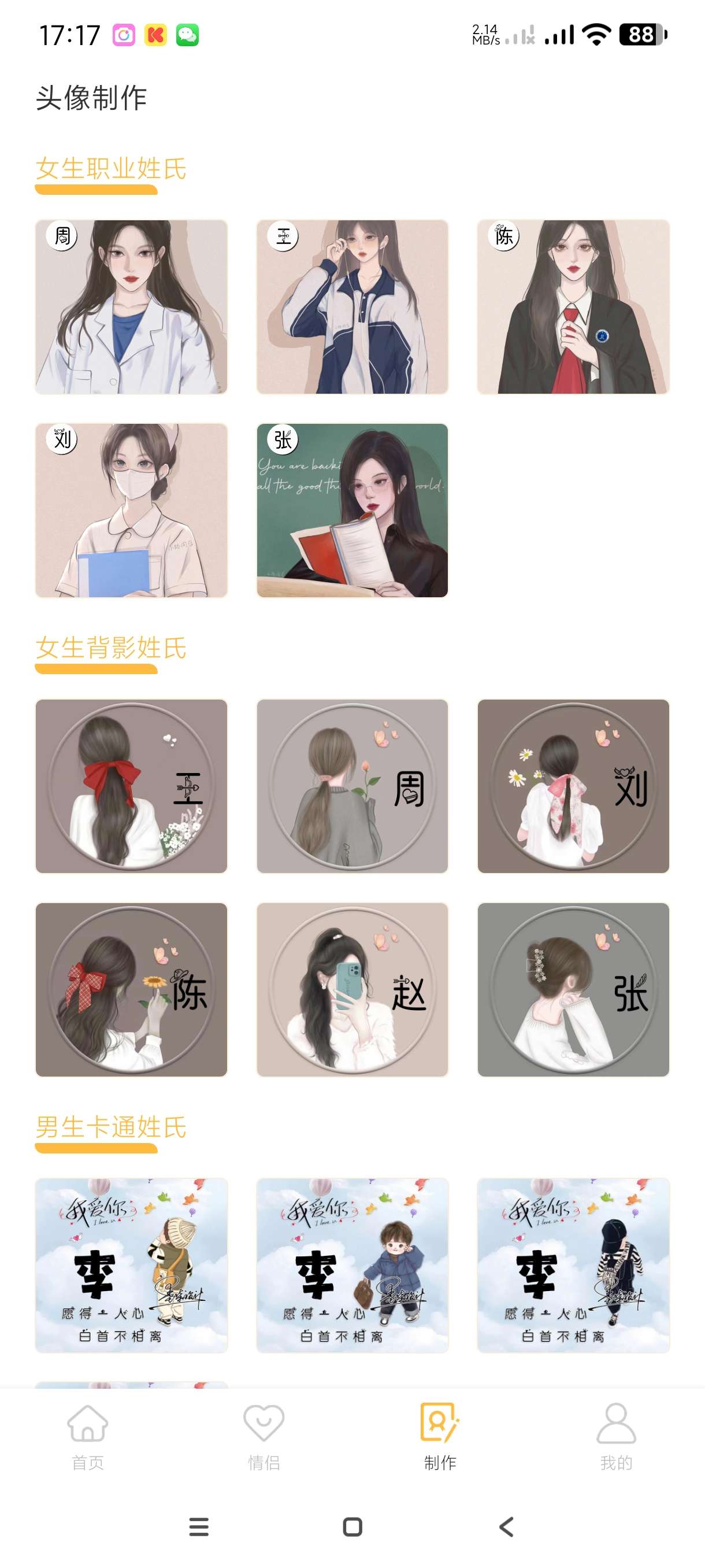The image size is (705, 1568).
Task: Open the 王 back-view avatar with red bow
Action: (x=131, y=786)
